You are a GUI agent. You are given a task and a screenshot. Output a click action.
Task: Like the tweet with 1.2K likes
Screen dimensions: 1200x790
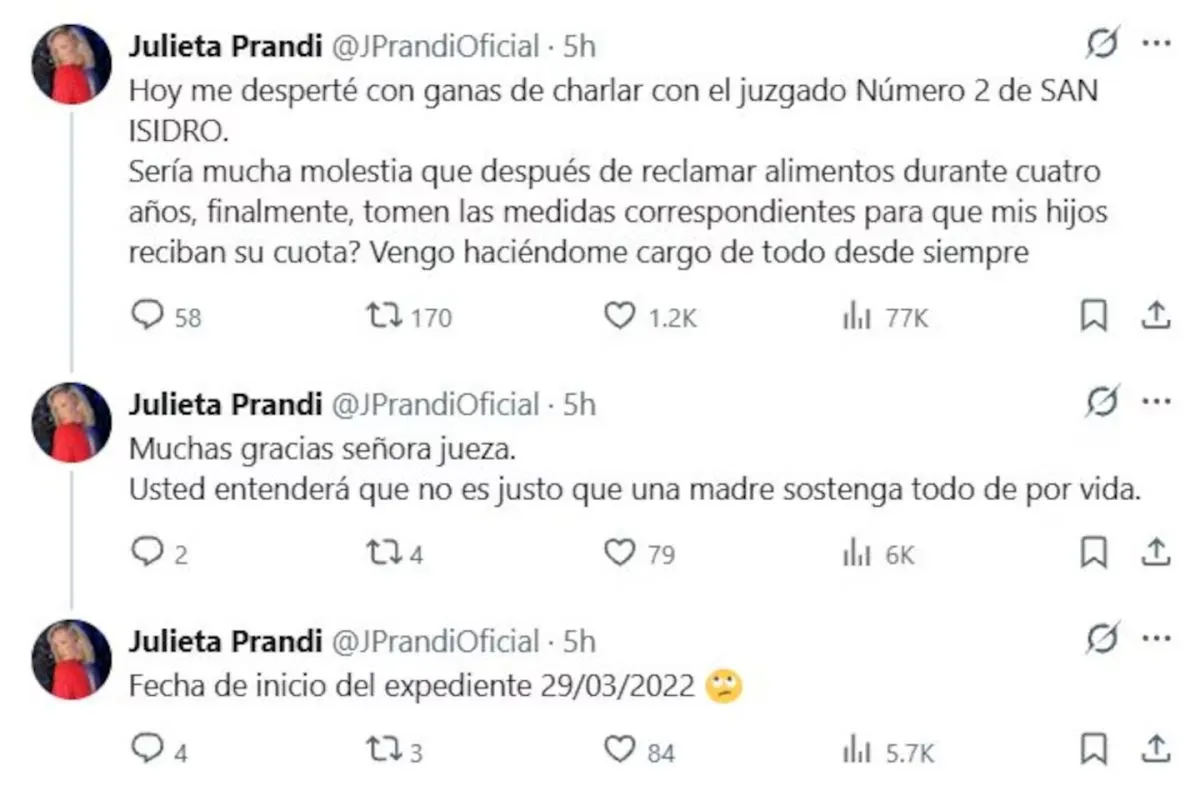[620, 317]
